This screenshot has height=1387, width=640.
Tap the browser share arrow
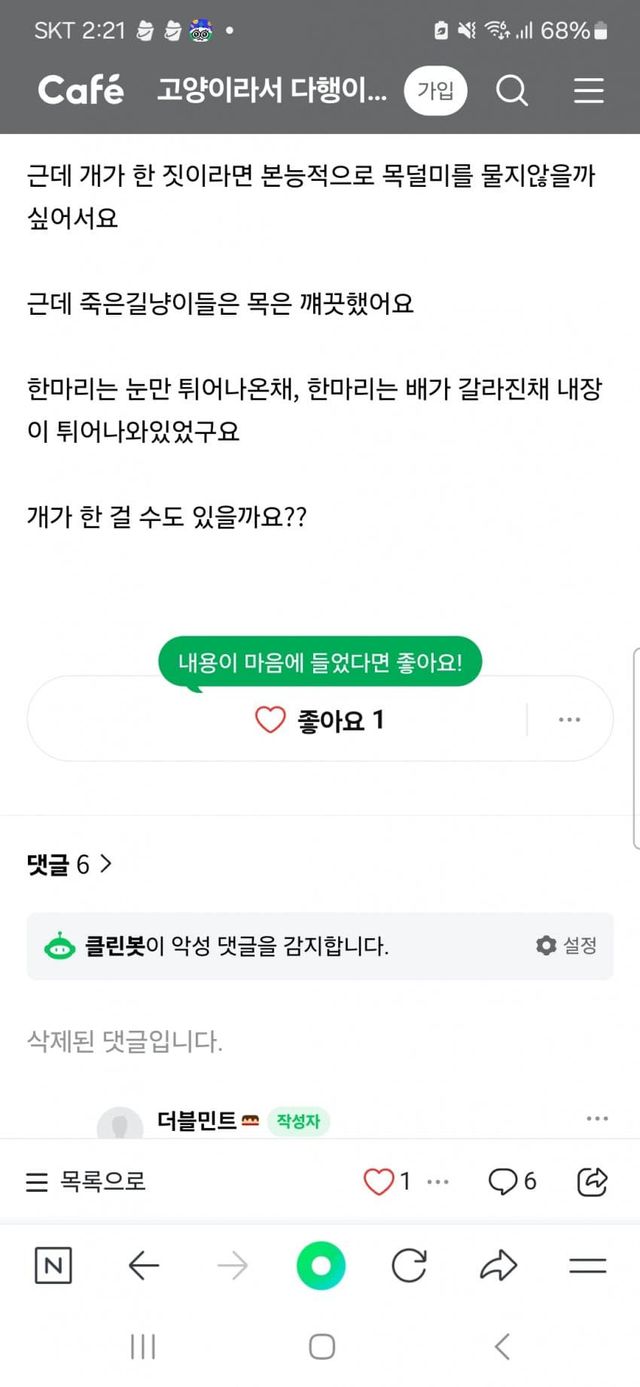pos(498,1267)
